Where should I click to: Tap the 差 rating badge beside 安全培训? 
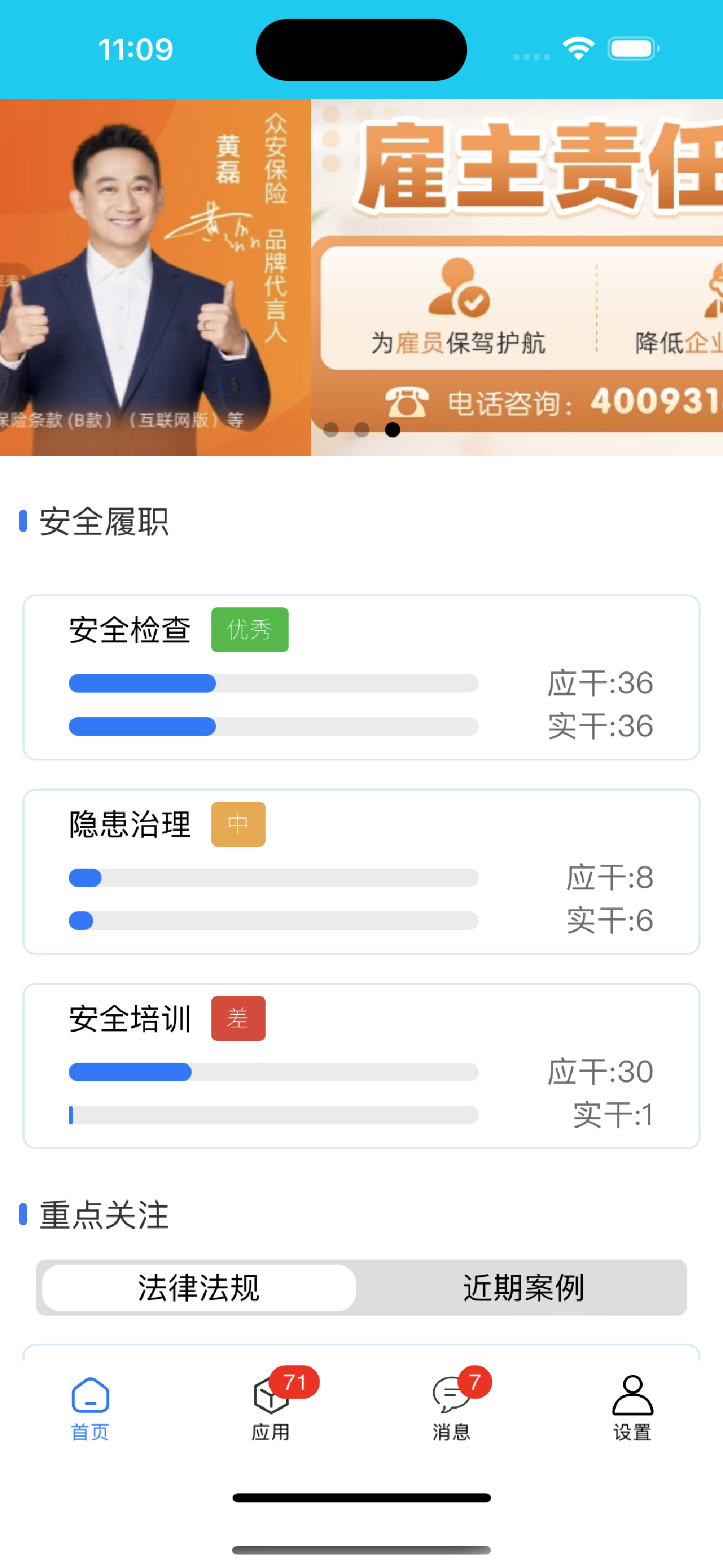pos(238,1018)
